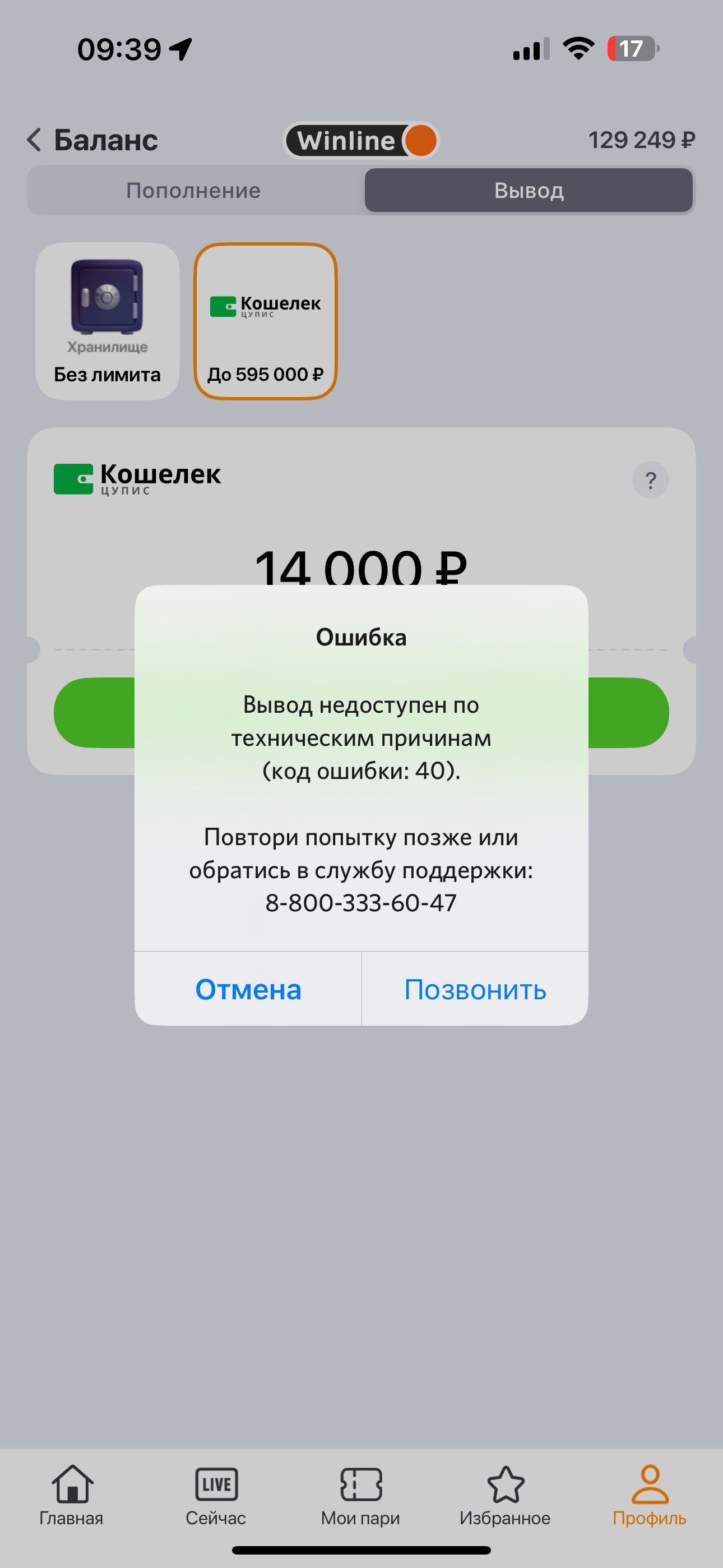Go to the Избранное tab
The width and height of the screenshot is (723, 1568).
505,1496
